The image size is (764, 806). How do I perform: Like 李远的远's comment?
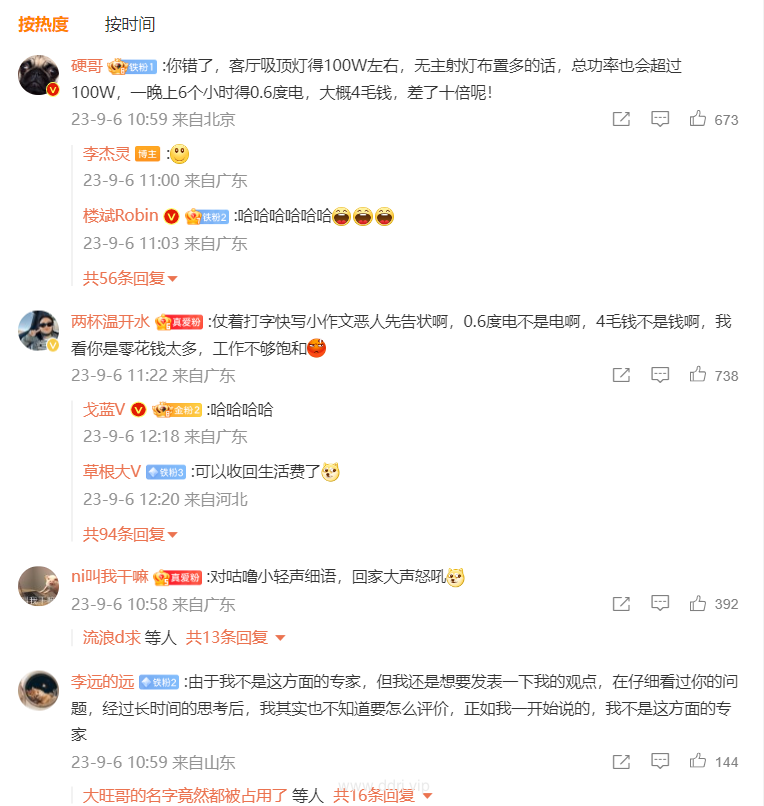coord(698,762)
